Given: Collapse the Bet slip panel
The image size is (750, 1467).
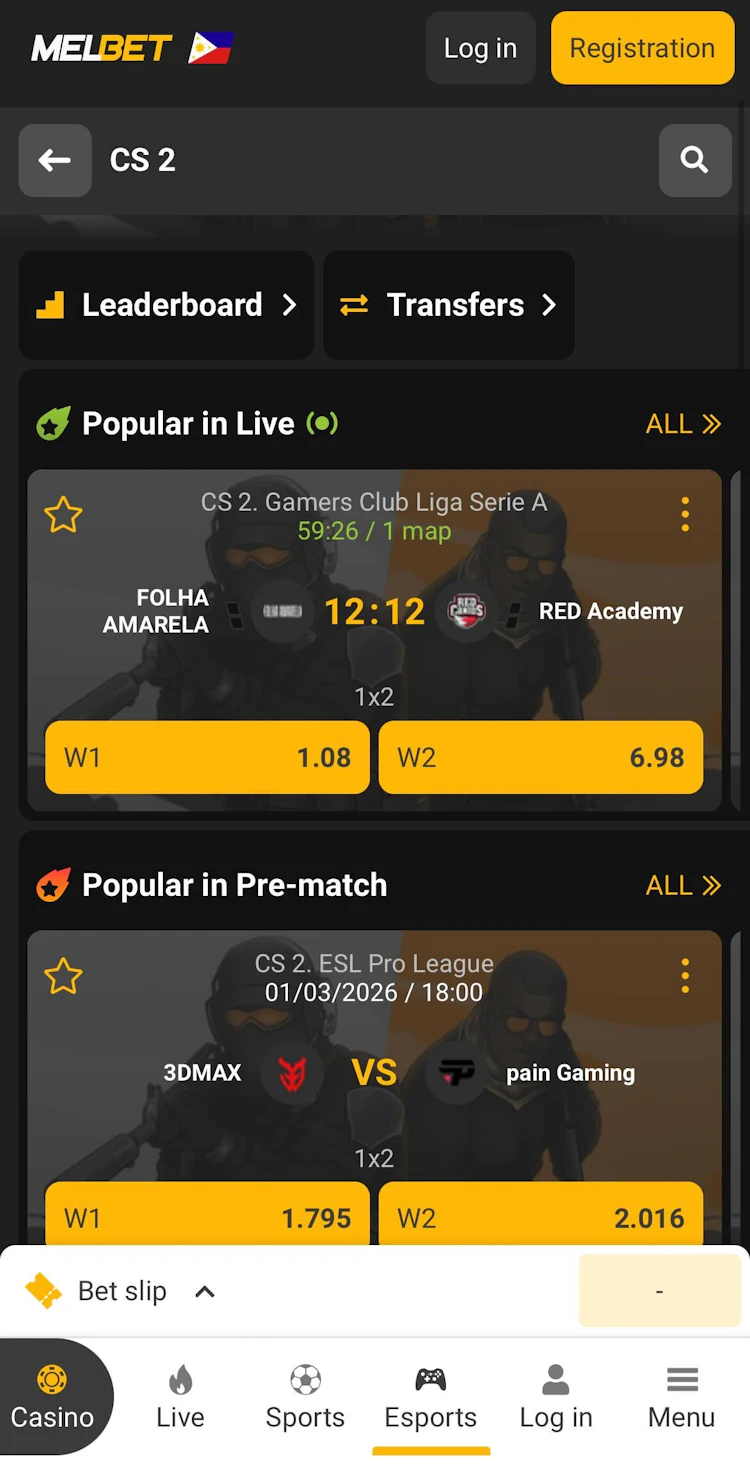Looking at the screenshot, I should (x=205, y=1291).
